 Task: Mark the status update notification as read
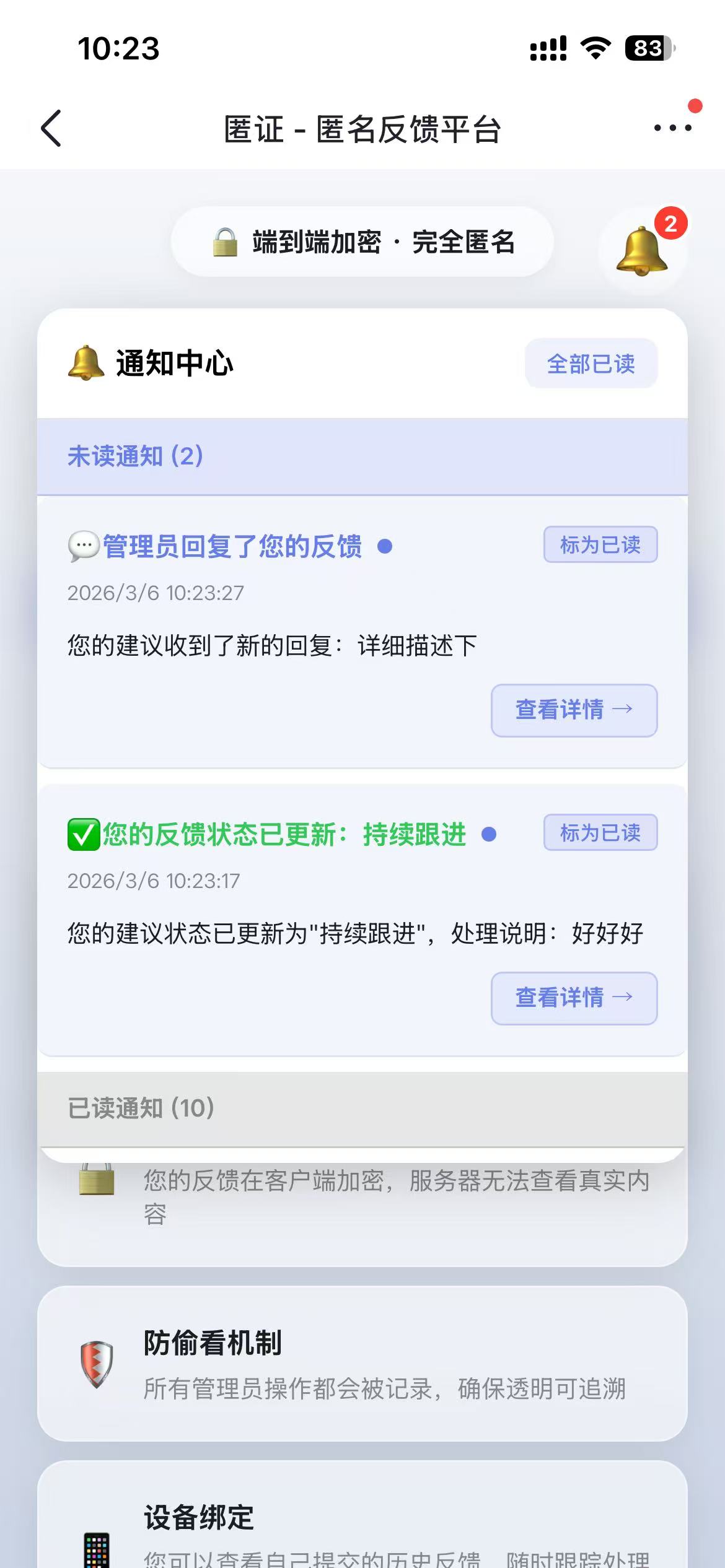[600, 833]
